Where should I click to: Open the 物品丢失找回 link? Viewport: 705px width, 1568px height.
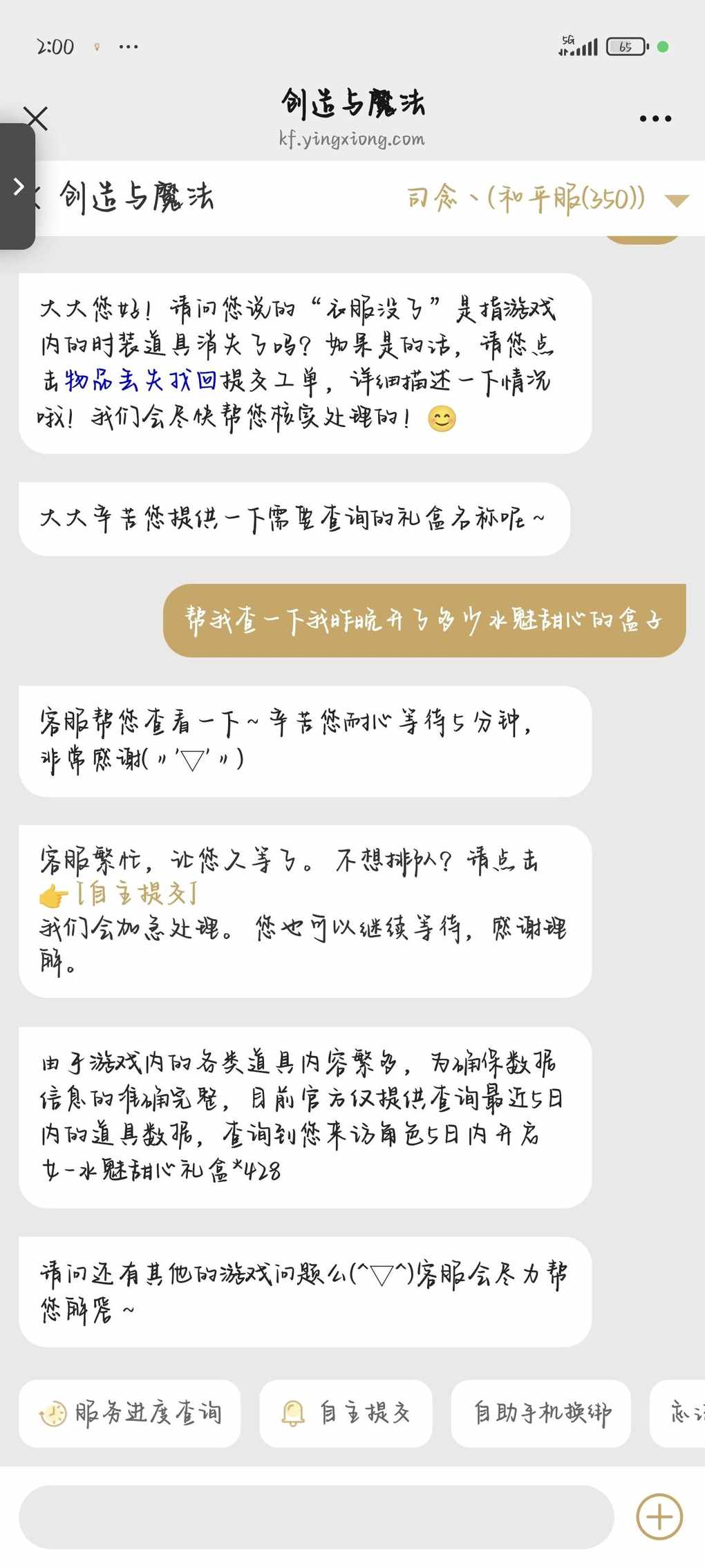click(141, 381)
